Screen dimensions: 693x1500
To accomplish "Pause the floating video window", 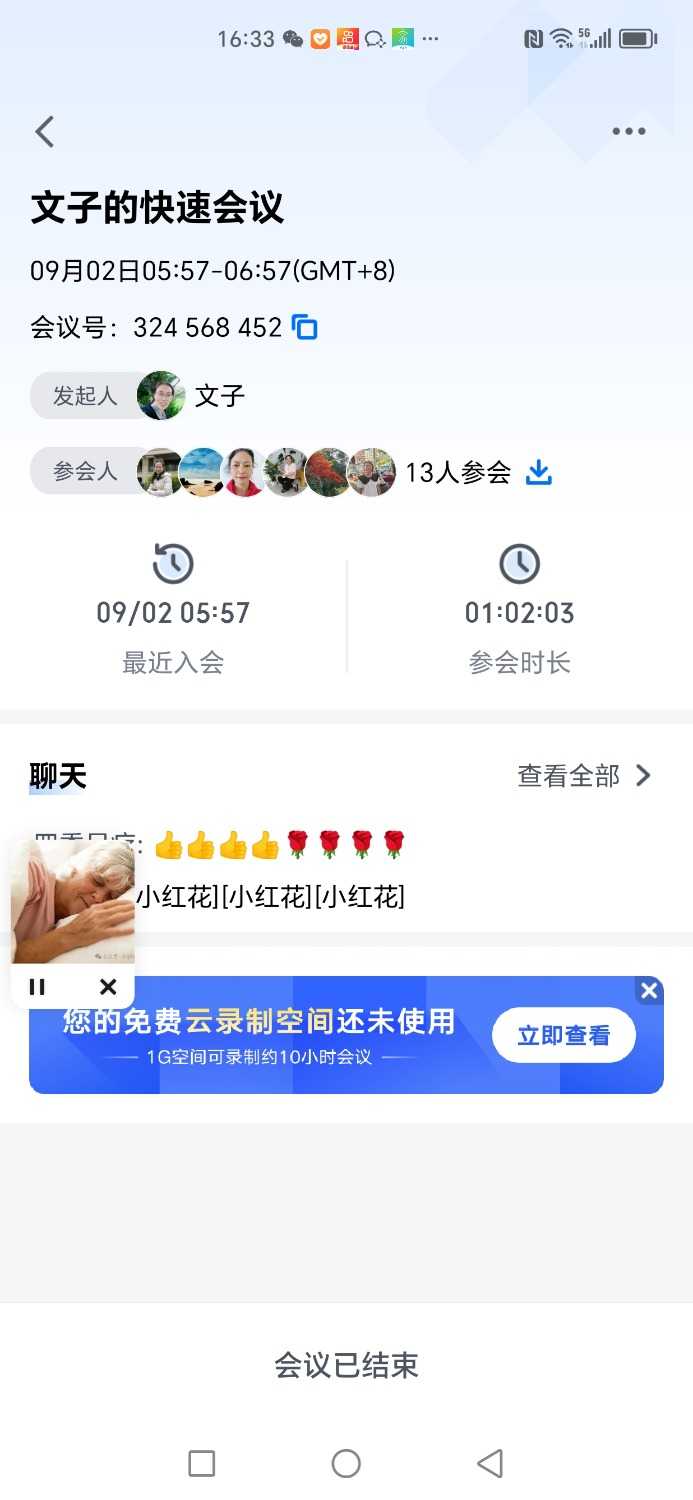I will 38,987.
